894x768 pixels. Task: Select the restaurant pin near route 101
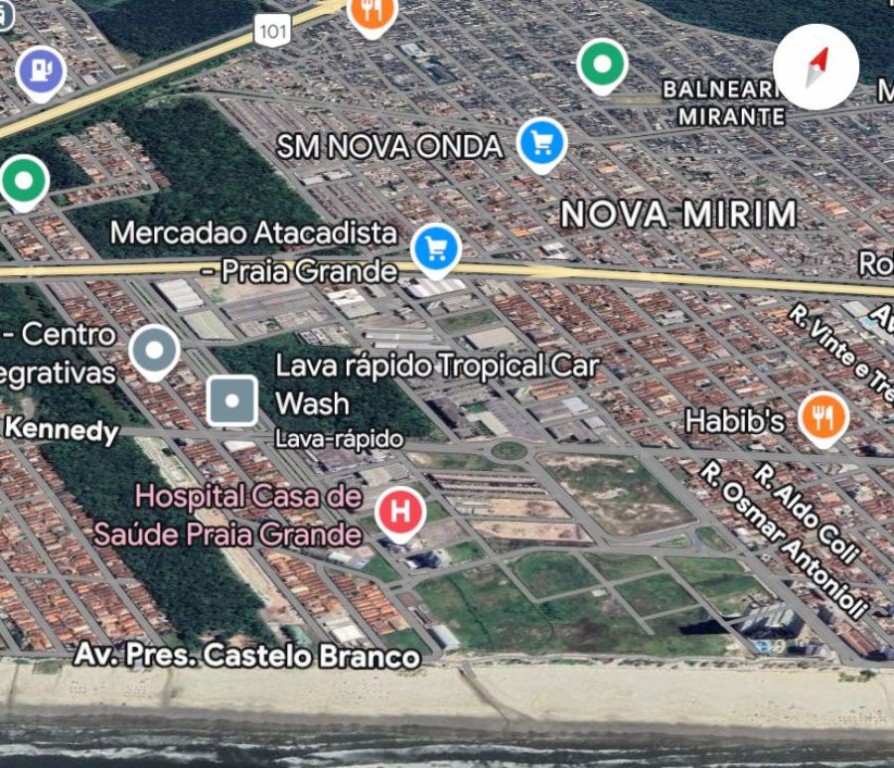tap(372, 13)
